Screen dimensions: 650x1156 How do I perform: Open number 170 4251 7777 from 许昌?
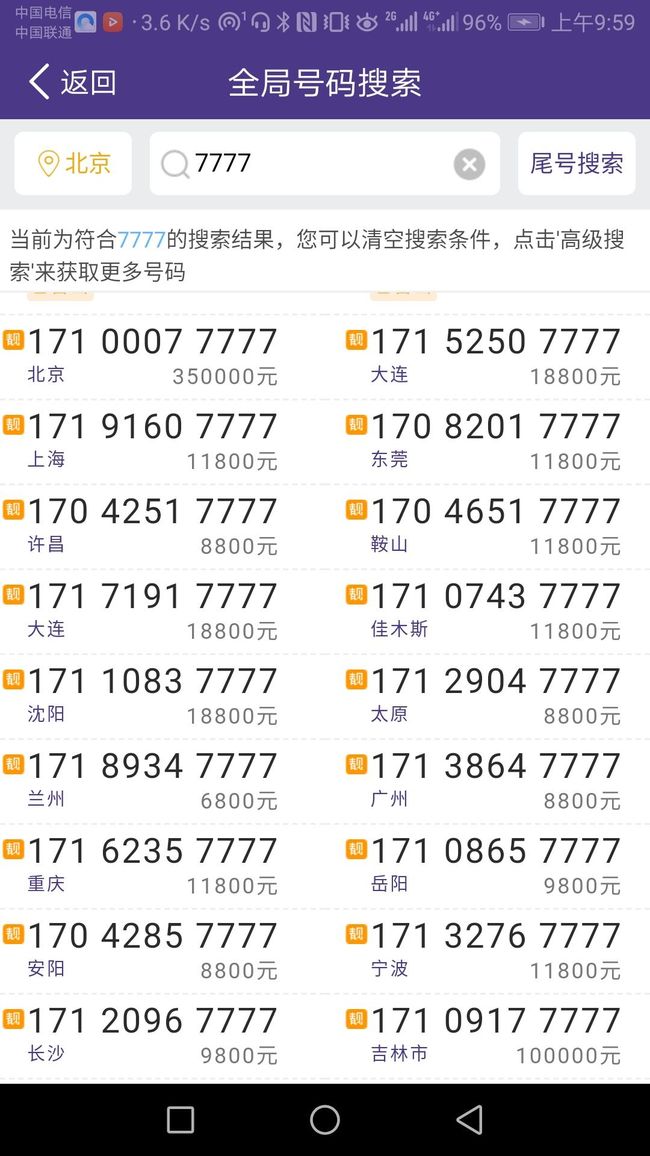click(162, 526)
